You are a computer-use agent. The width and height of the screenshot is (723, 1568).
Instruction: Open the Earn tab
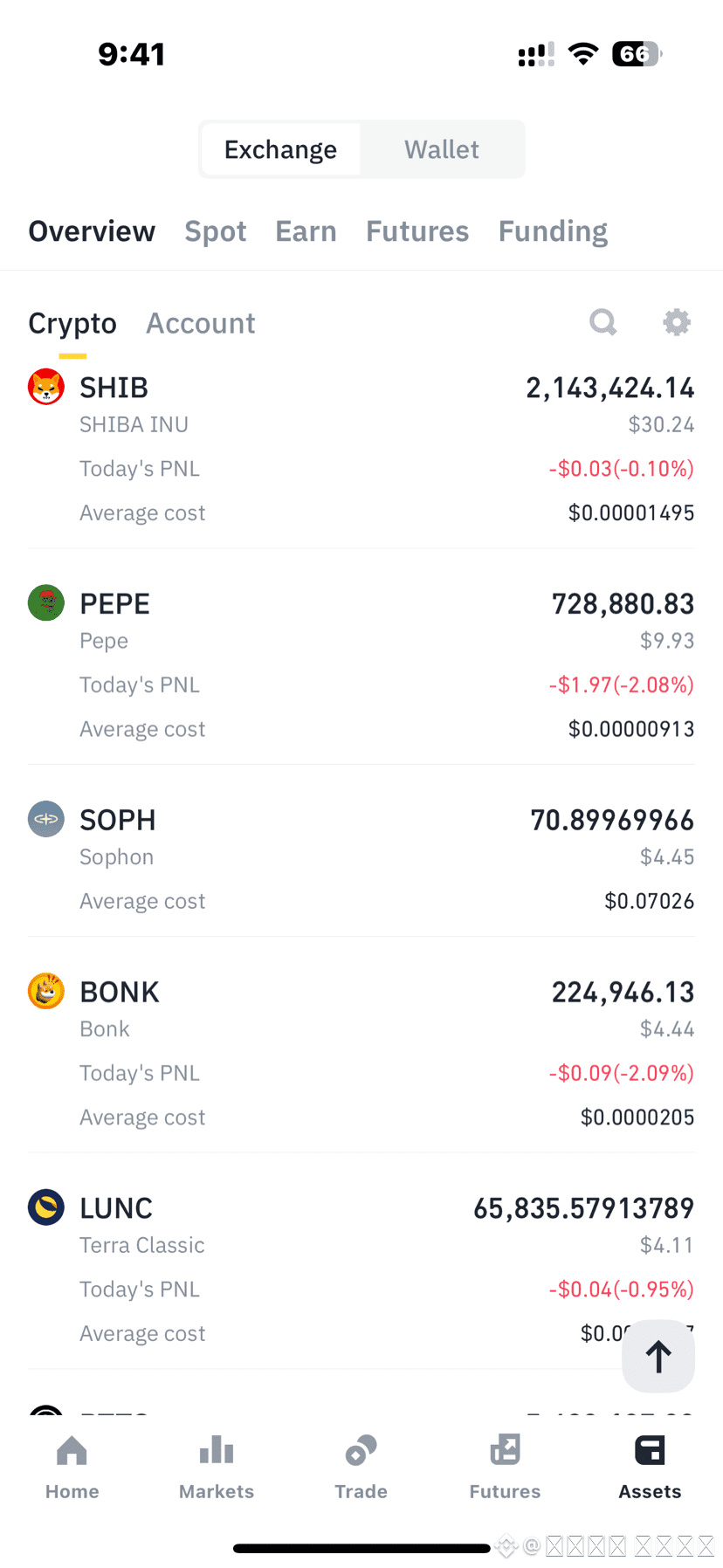[x=306, y=231]
